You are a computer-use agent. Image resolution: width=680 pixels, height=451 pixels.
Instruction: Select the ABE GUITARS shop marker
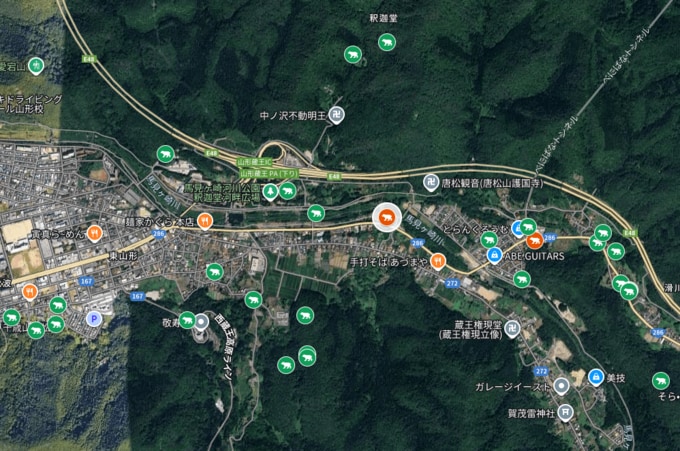[493, 256]
